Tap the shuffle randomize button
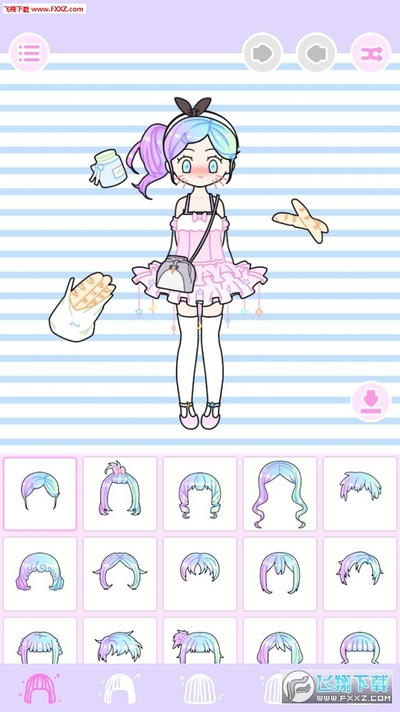400x712 pixels. 370,53
